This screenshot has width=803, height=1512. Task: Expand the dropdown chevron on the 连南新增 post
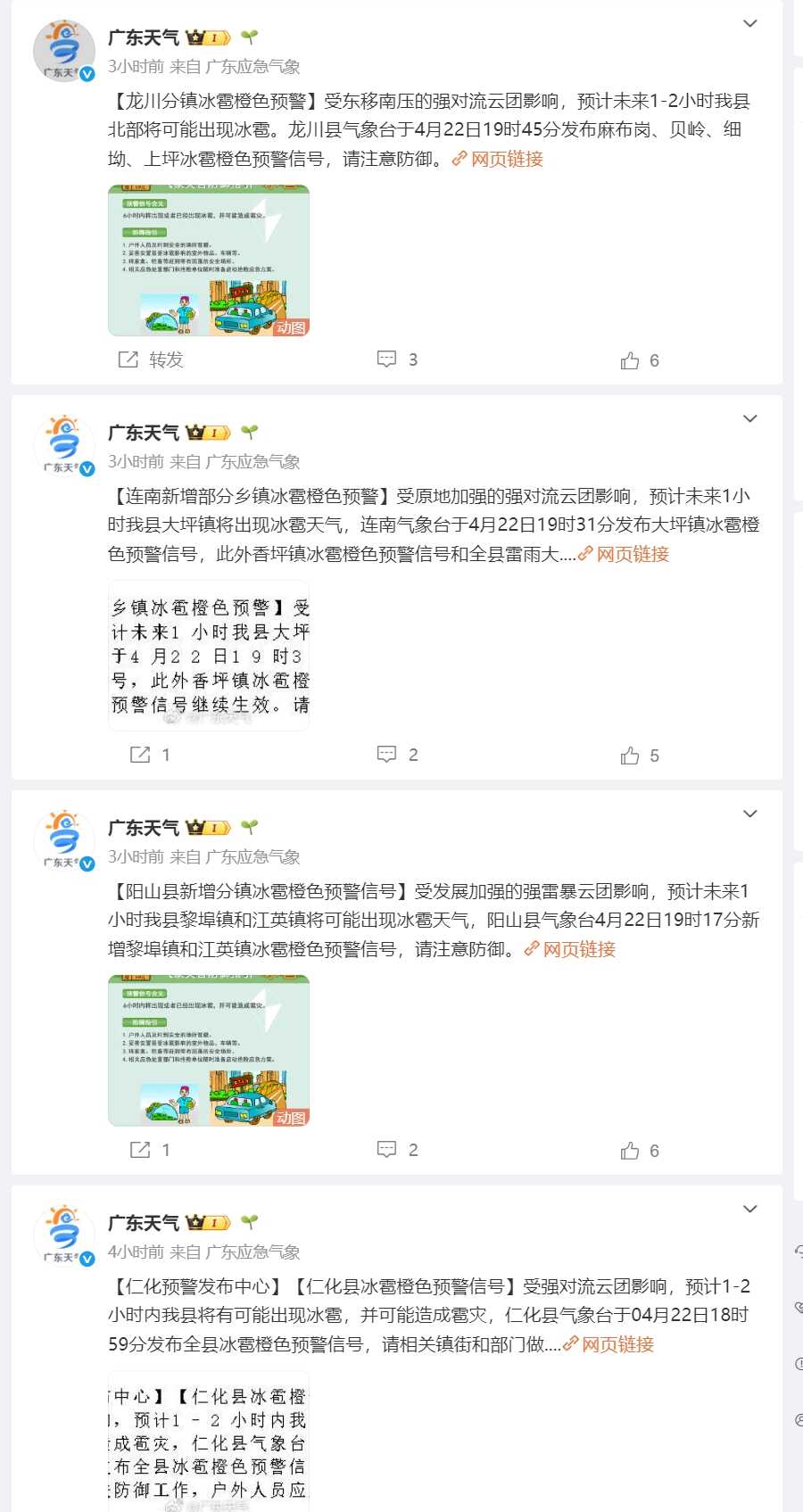coord(749,419)
